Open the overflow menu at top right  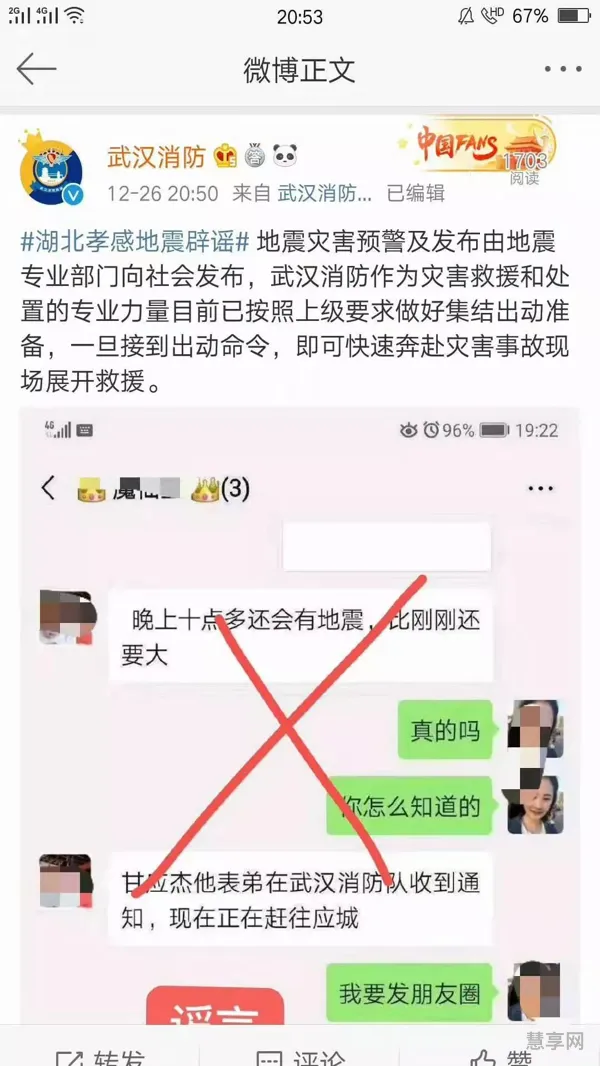pos(561,70)
